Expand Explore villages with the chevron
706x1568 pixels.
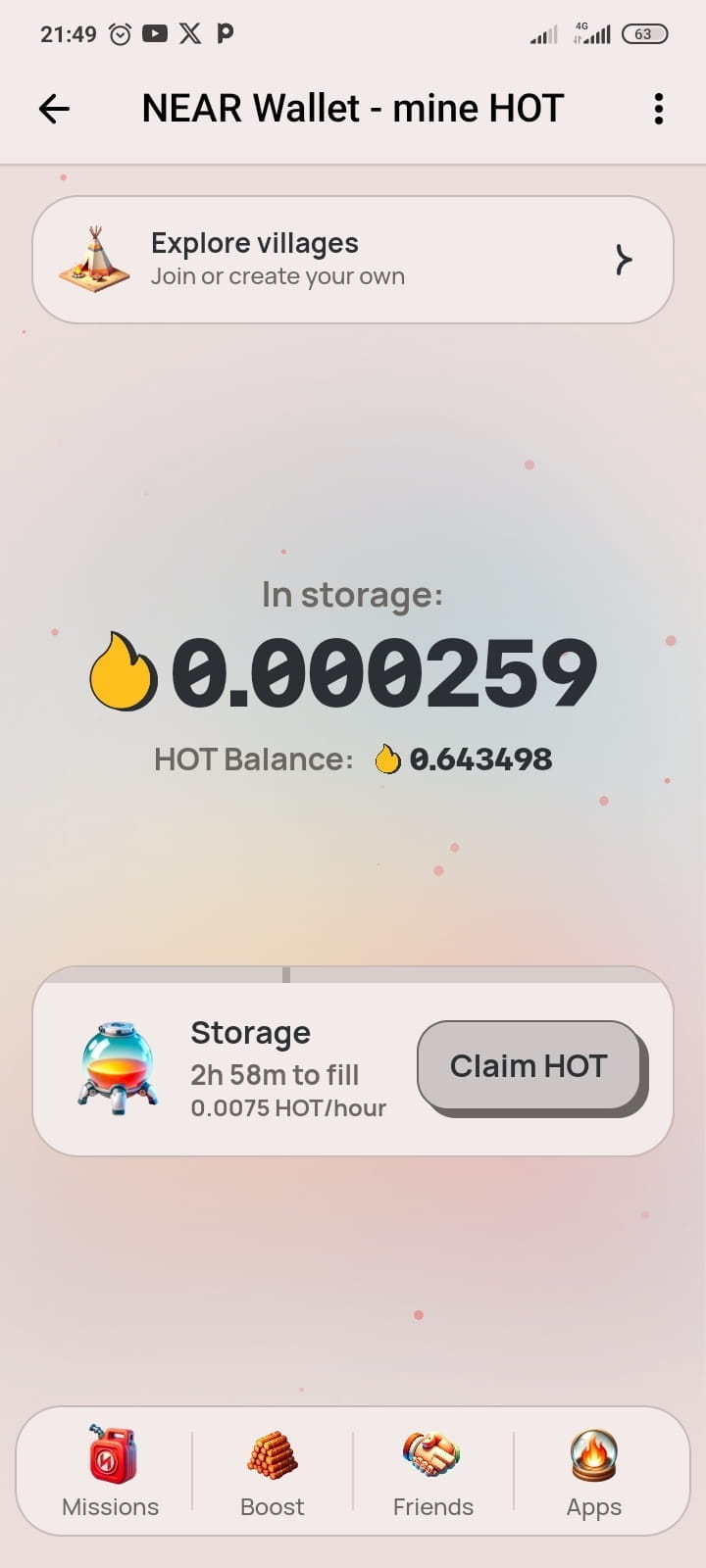tap(624, 259)
